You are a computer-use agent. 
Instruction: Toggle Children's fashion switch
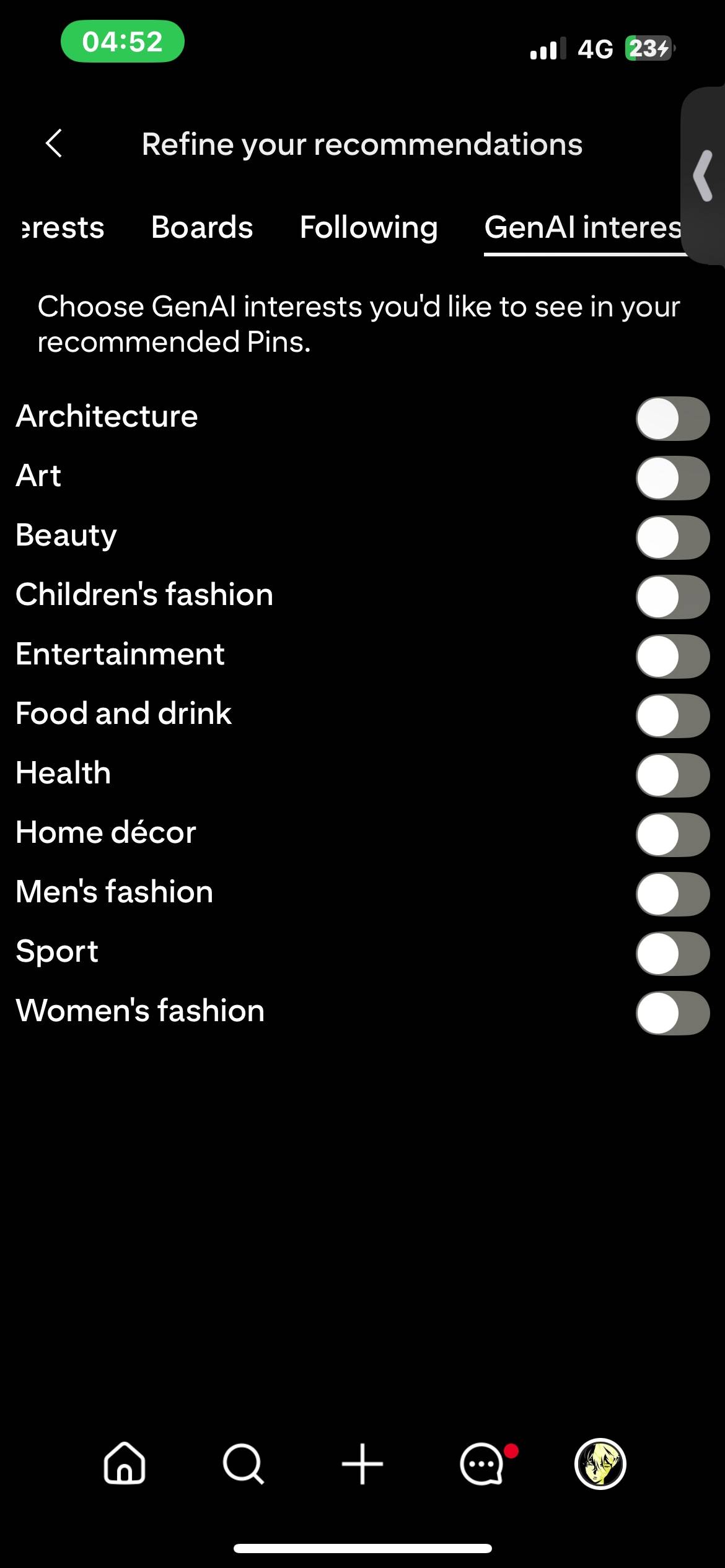click(x=672, y=597)
